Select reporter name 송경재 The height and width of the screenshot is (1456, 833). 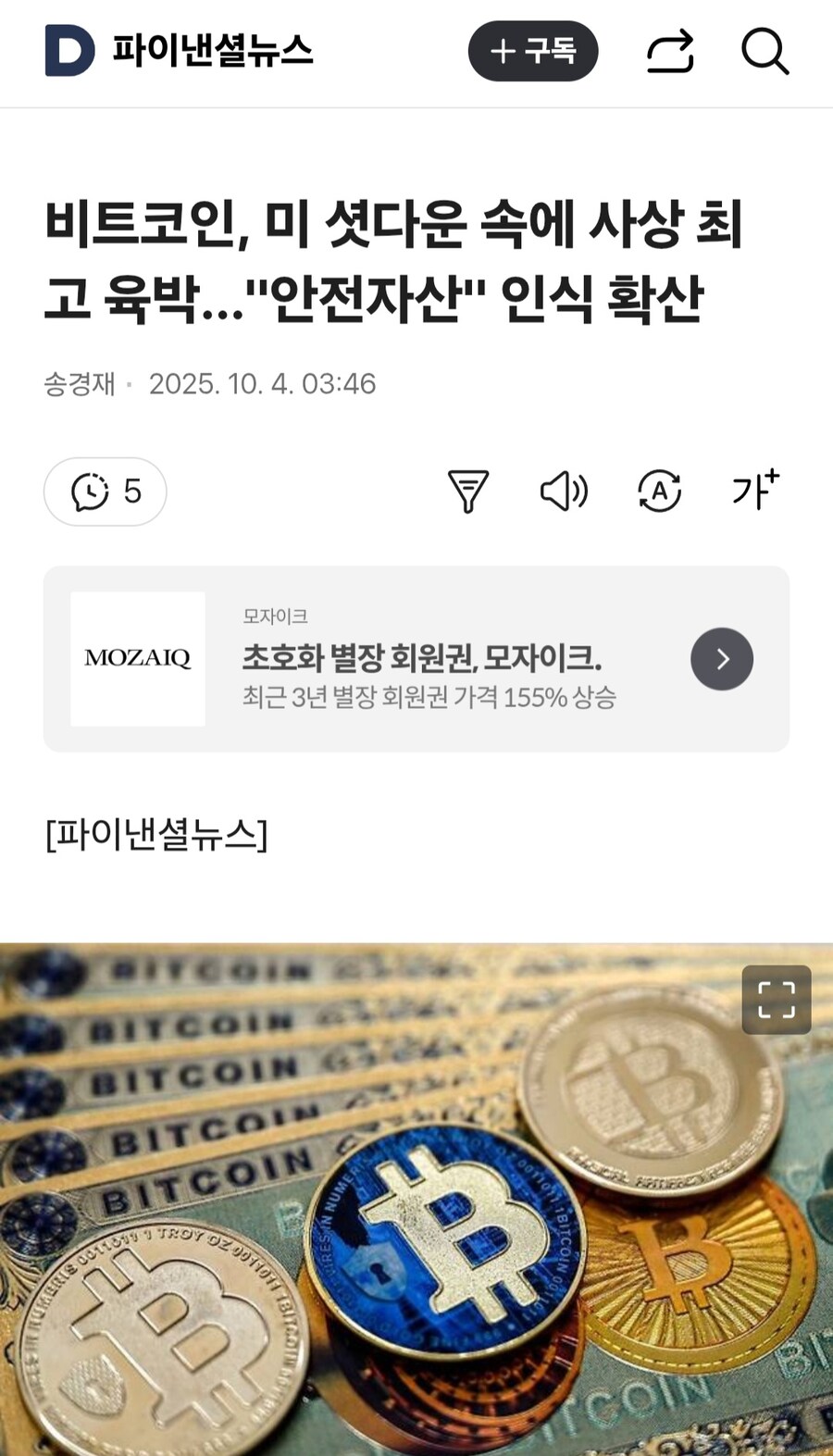(80, 383)
